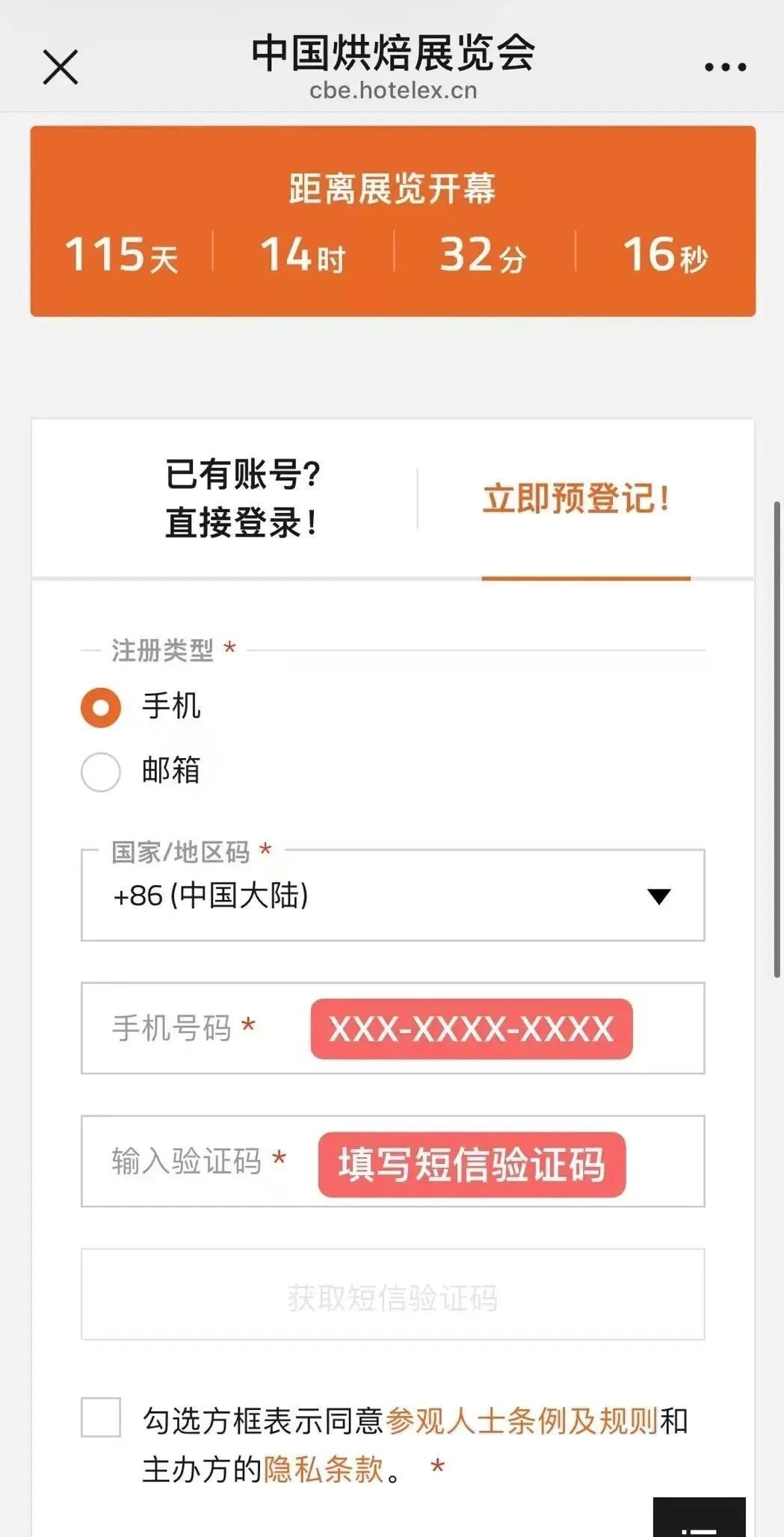Viewport: 784px width, 1537px height.
Task: Focus the 输入验证码 field
Action: click(x=392, y=1161)
